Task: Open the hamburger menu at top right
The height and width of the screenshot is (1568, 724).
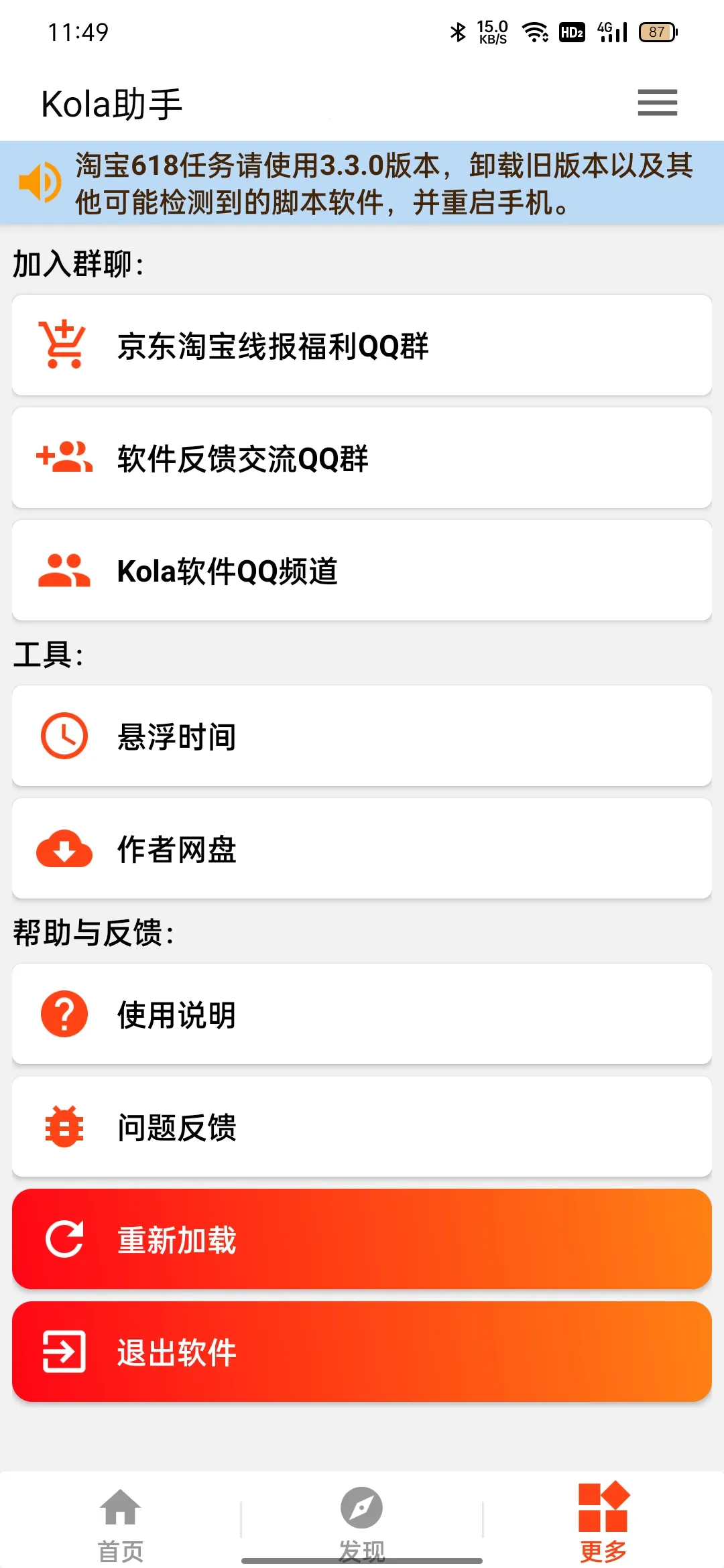Action: (x=656, y=103)
